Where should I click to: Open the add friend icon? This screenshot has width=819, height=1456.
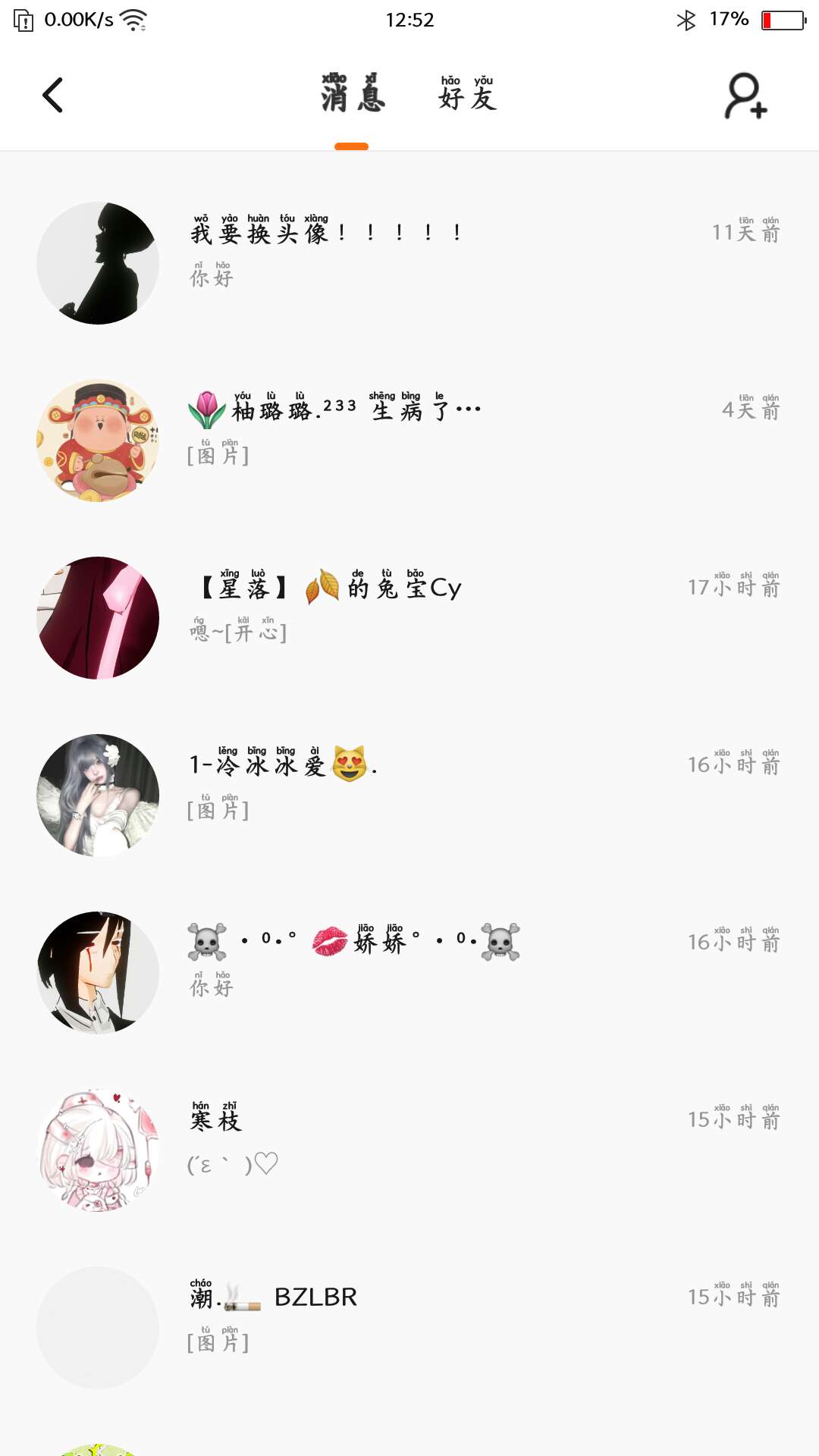745,96
